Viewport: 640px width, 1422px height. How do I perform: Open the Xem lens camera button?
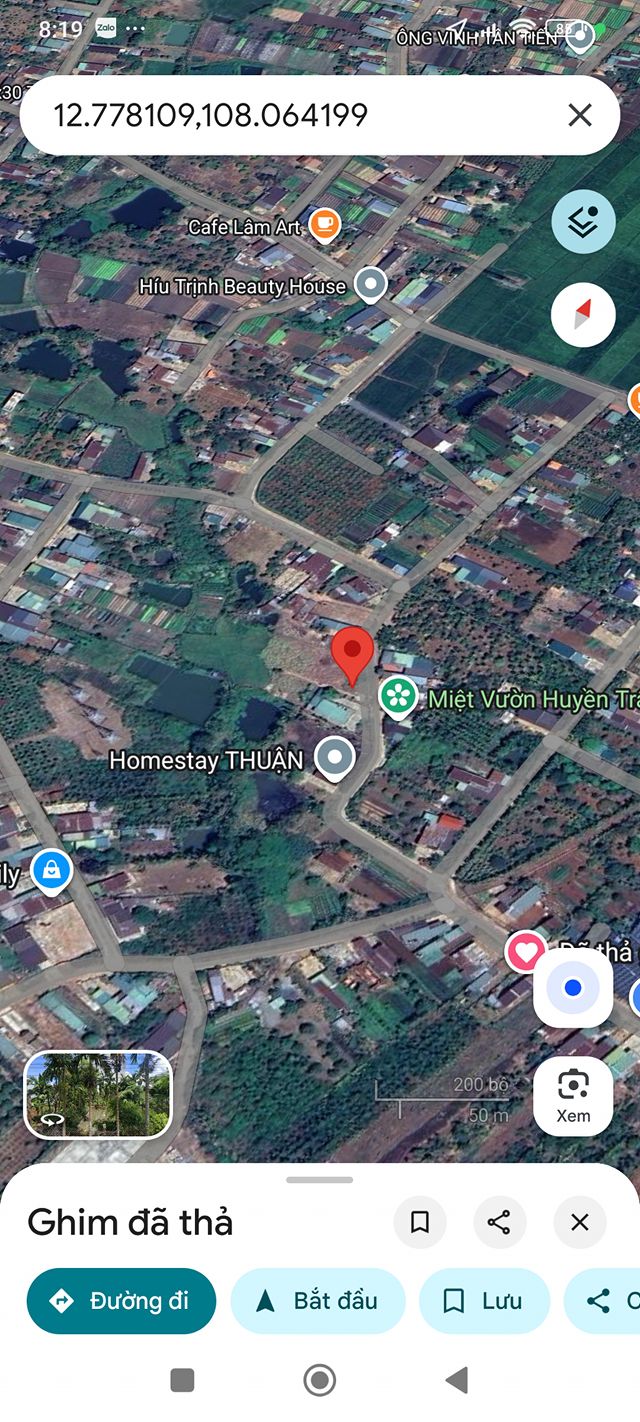(573, 1096)
